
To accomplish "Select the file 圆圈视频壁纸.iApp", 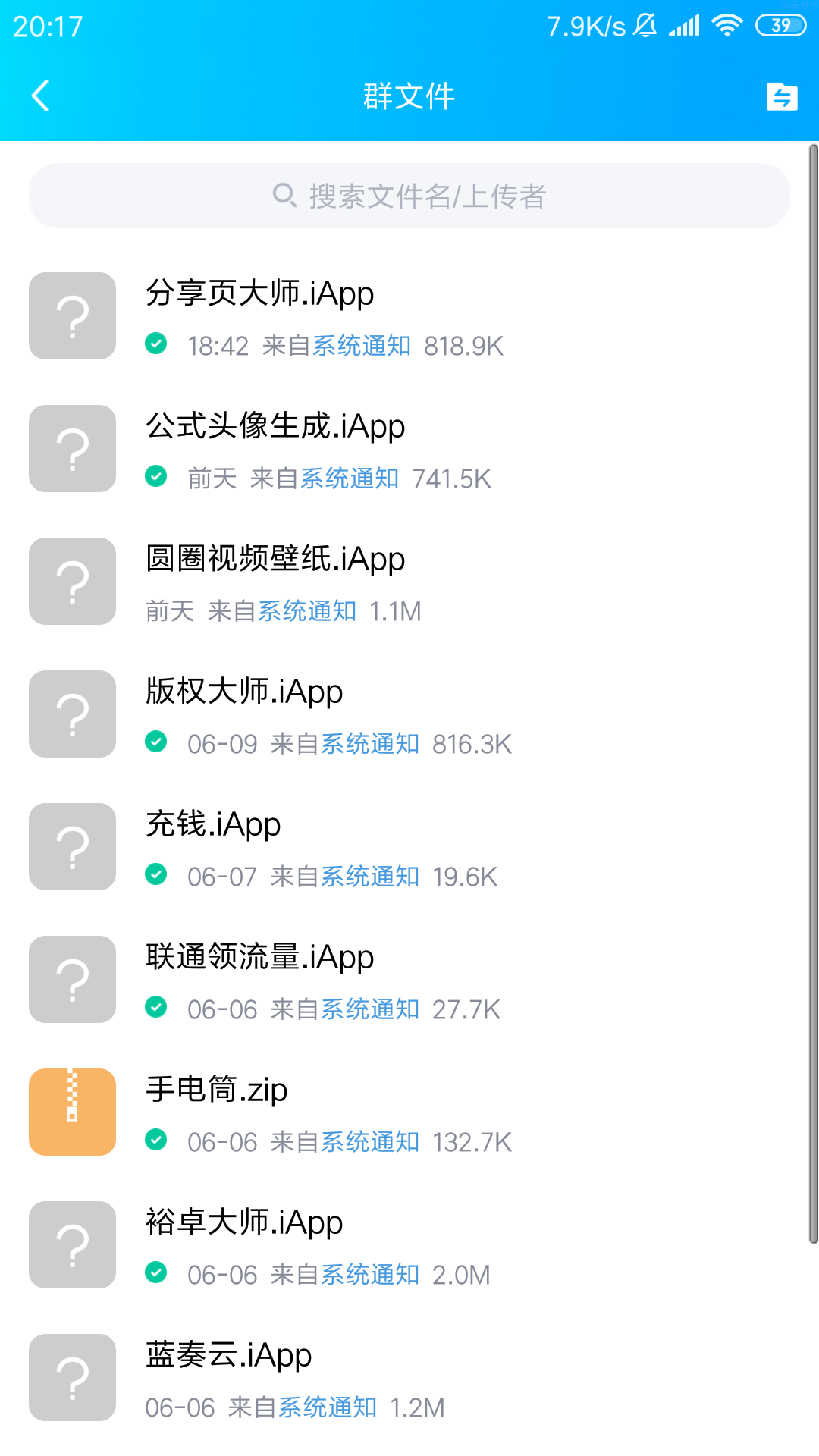I will 409,582.
